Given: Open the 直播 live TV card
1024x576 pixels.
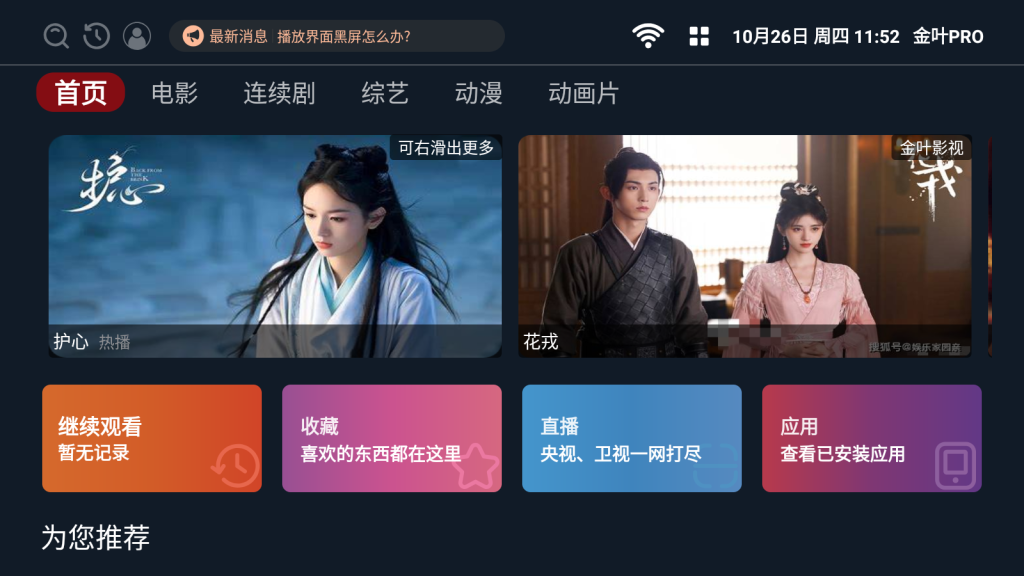Looking at the screenshot, I should (632, 439).
